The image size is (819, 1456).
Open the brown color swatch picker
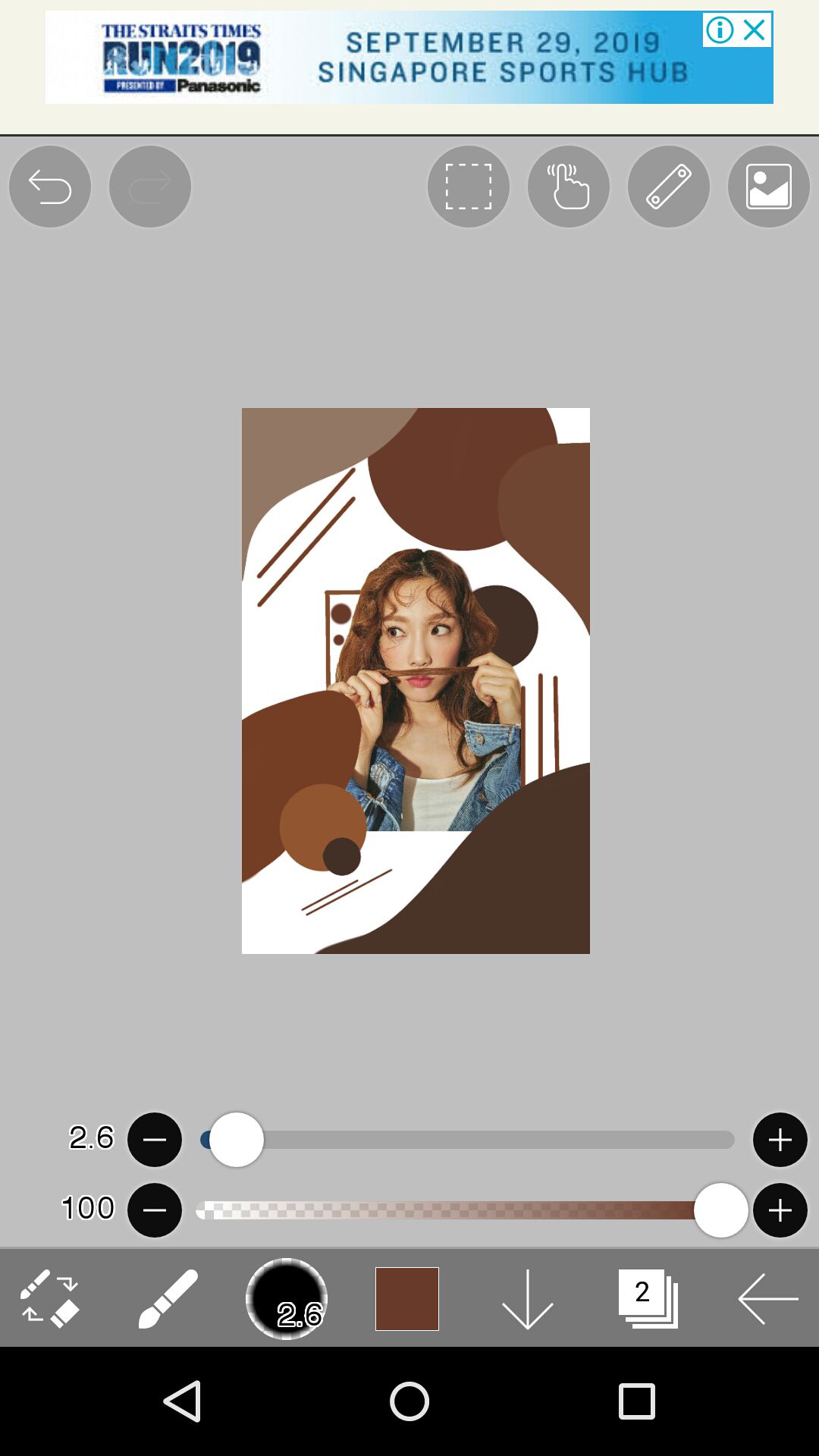click(407, 1298)
